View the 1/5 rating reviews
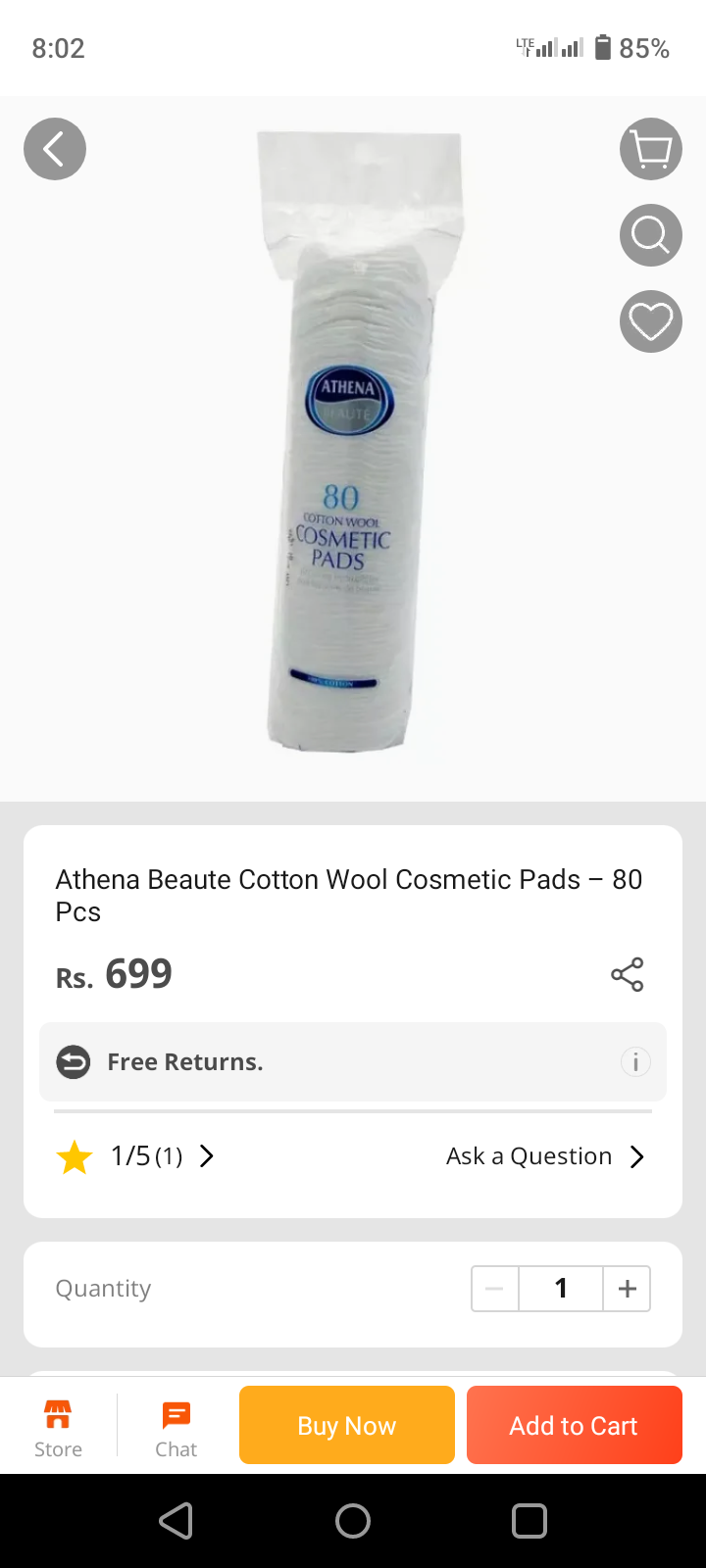Screen dimensions: 706x1568 pyautogui.click(x=137, y=1156)
